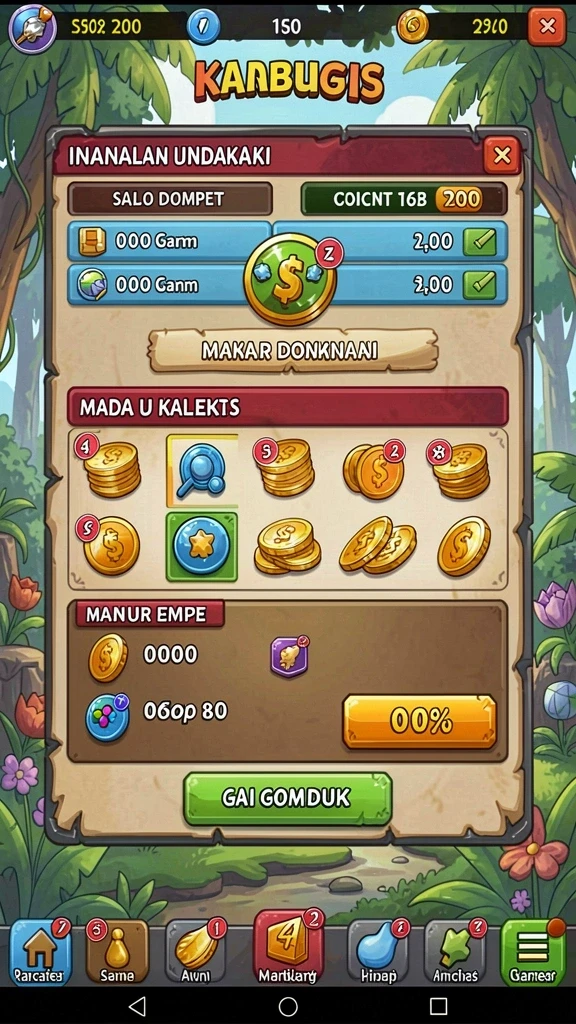576x1024 pixels.
Task: Select the Salo Dompet tab
Action: click(x=170, y=199)
